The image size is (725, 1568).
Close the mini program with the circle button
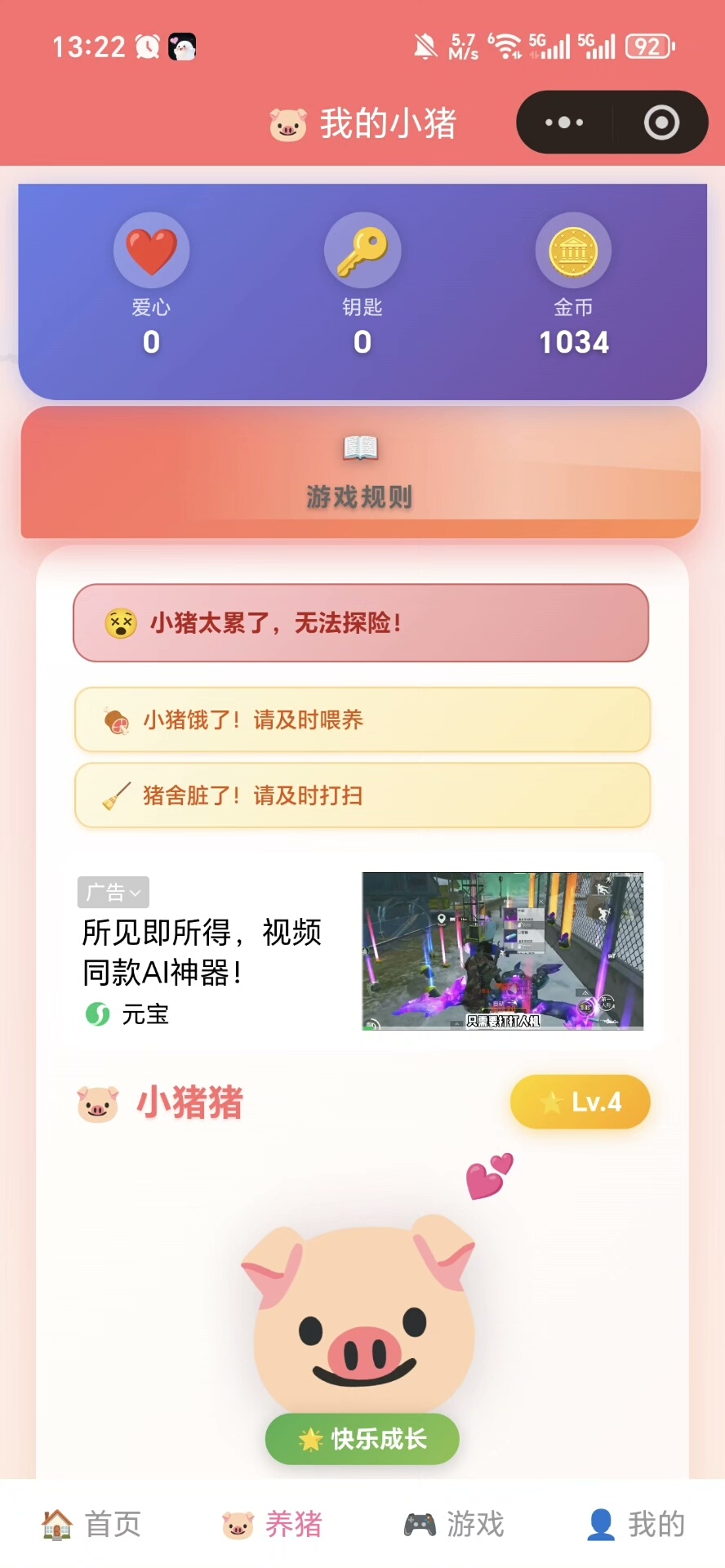click(x=661, y=122)
